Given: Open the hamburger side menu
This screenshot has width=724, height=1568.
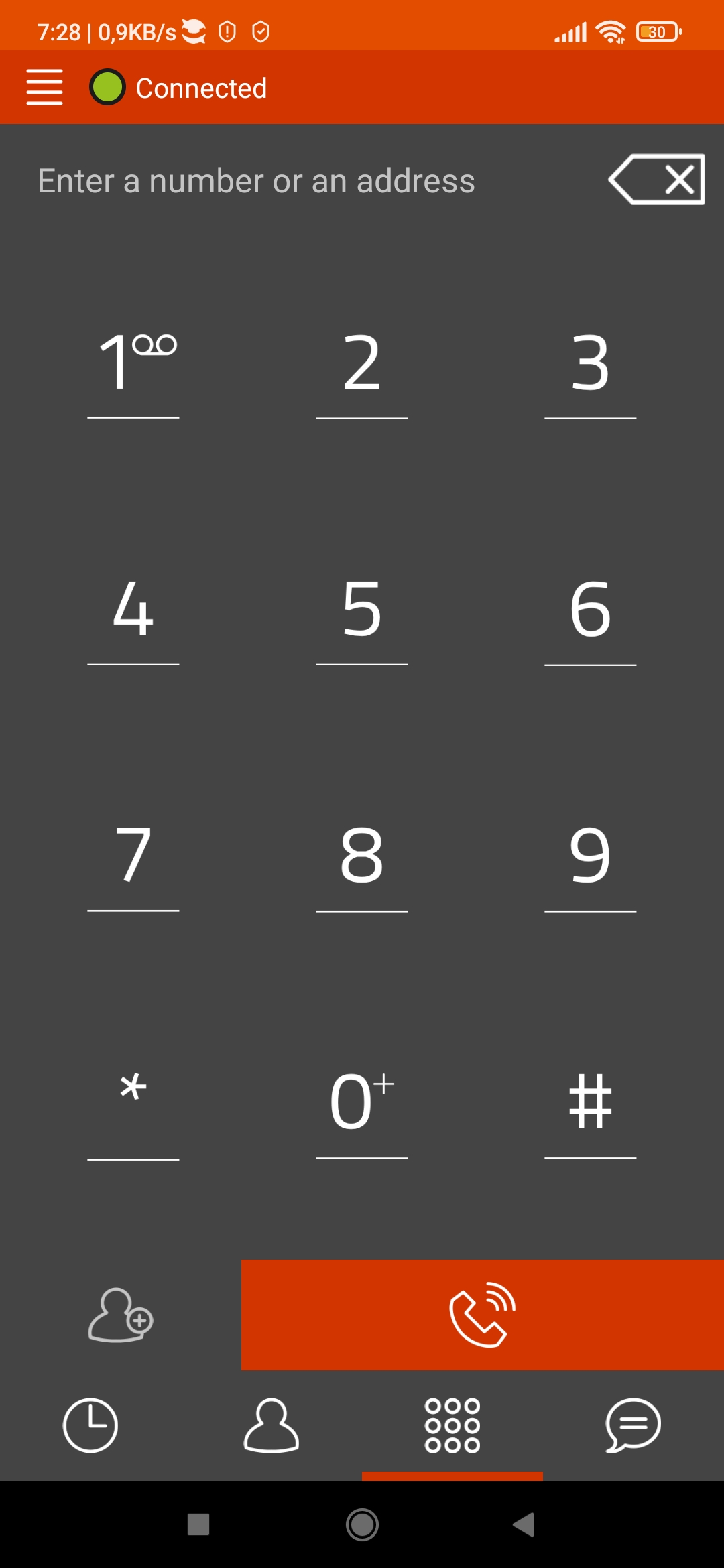Looking at the screenshot, I should pyautogui.click(x=44, y=87).
